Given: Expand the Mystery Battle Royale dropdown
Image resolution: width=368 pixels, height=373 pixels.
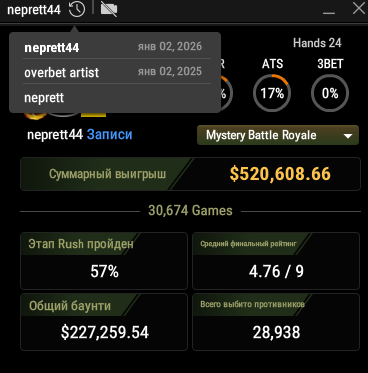Looking at the screenshot, I should (x=278, y=135).
